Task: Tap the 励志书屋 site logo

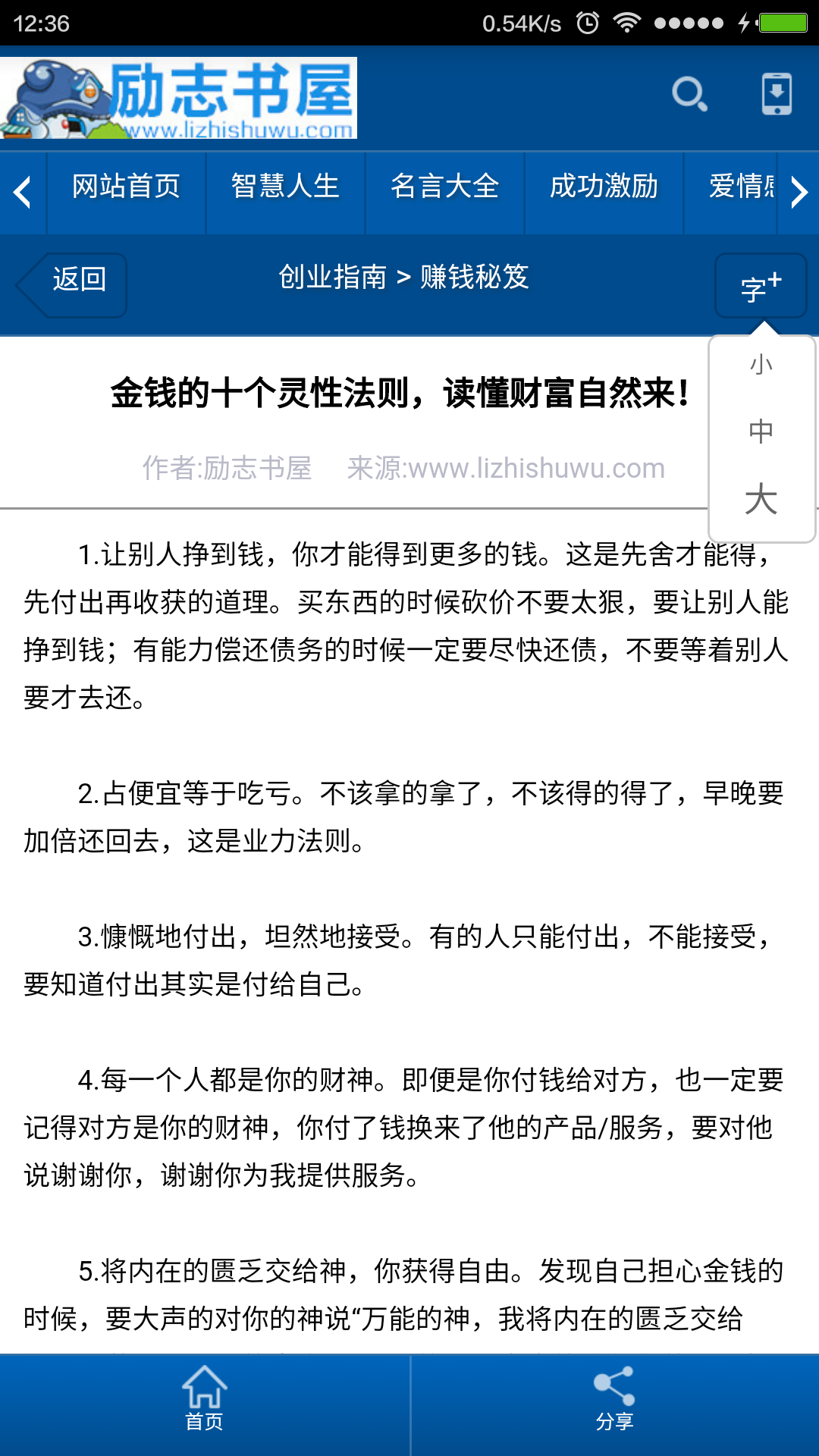Action: point(179,99)
